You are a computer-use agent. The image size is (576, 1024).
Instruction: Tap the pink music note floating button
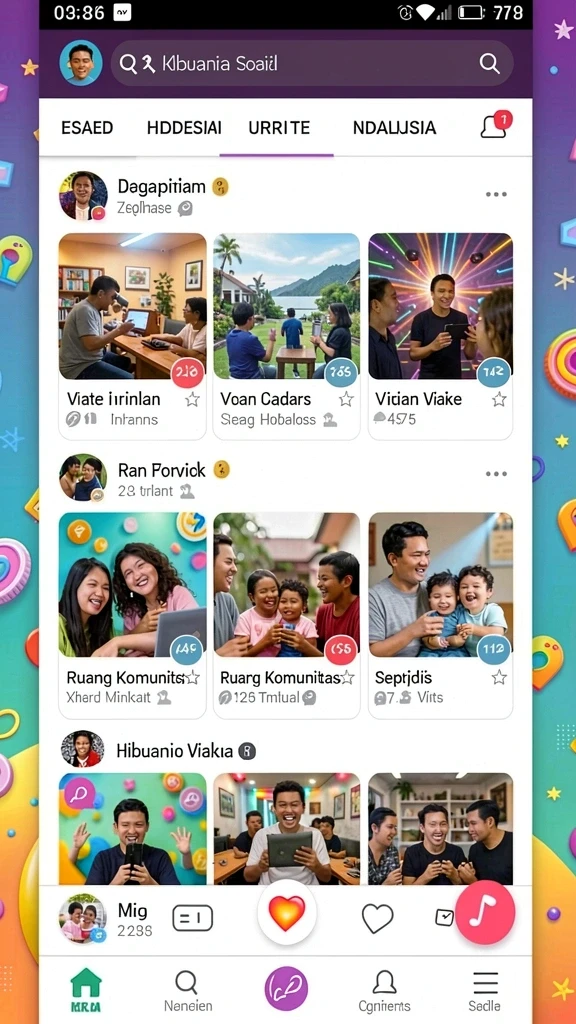[x=485, y=912]
